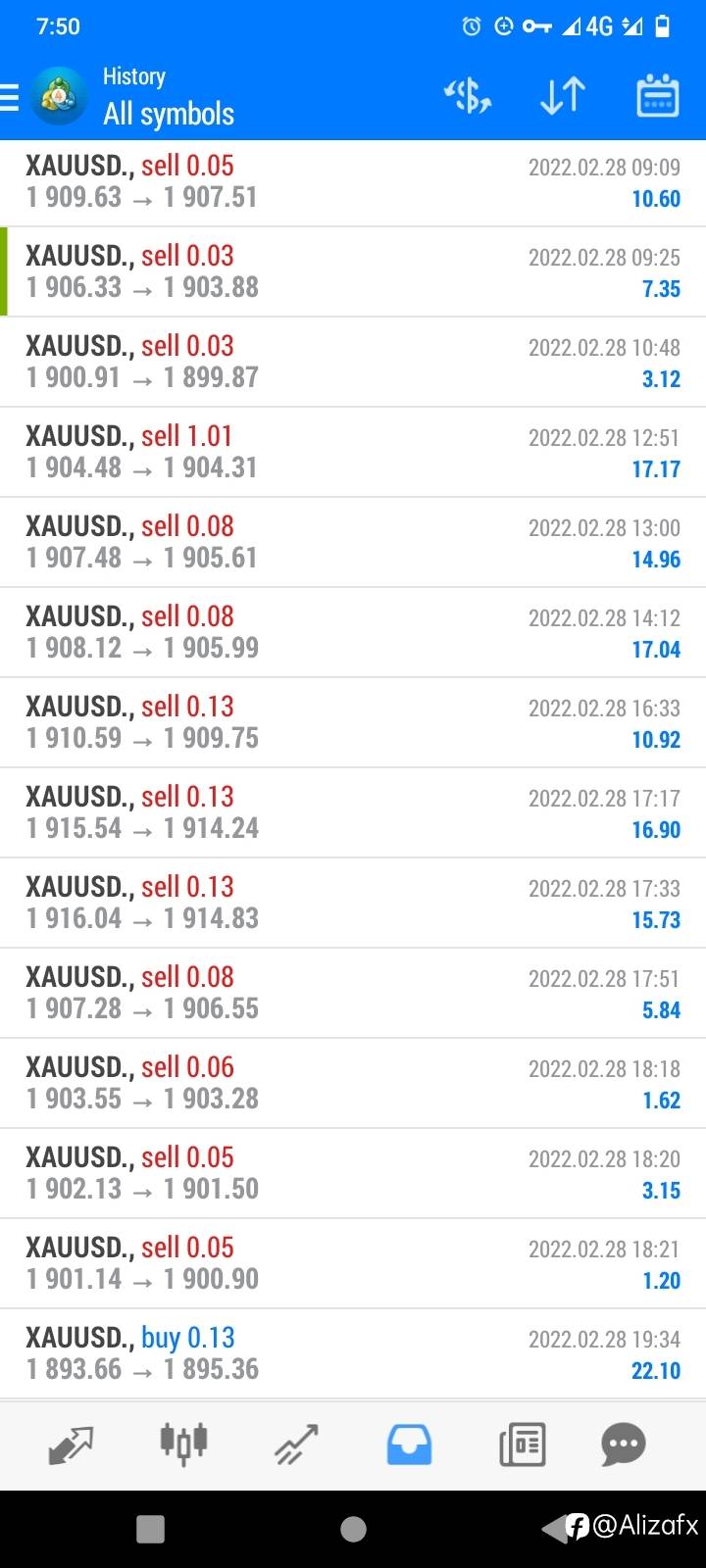The height and width of the screenshot is (1568, 706).
Task: Open the trade closed at 09:09
Action: coord(353,182)
